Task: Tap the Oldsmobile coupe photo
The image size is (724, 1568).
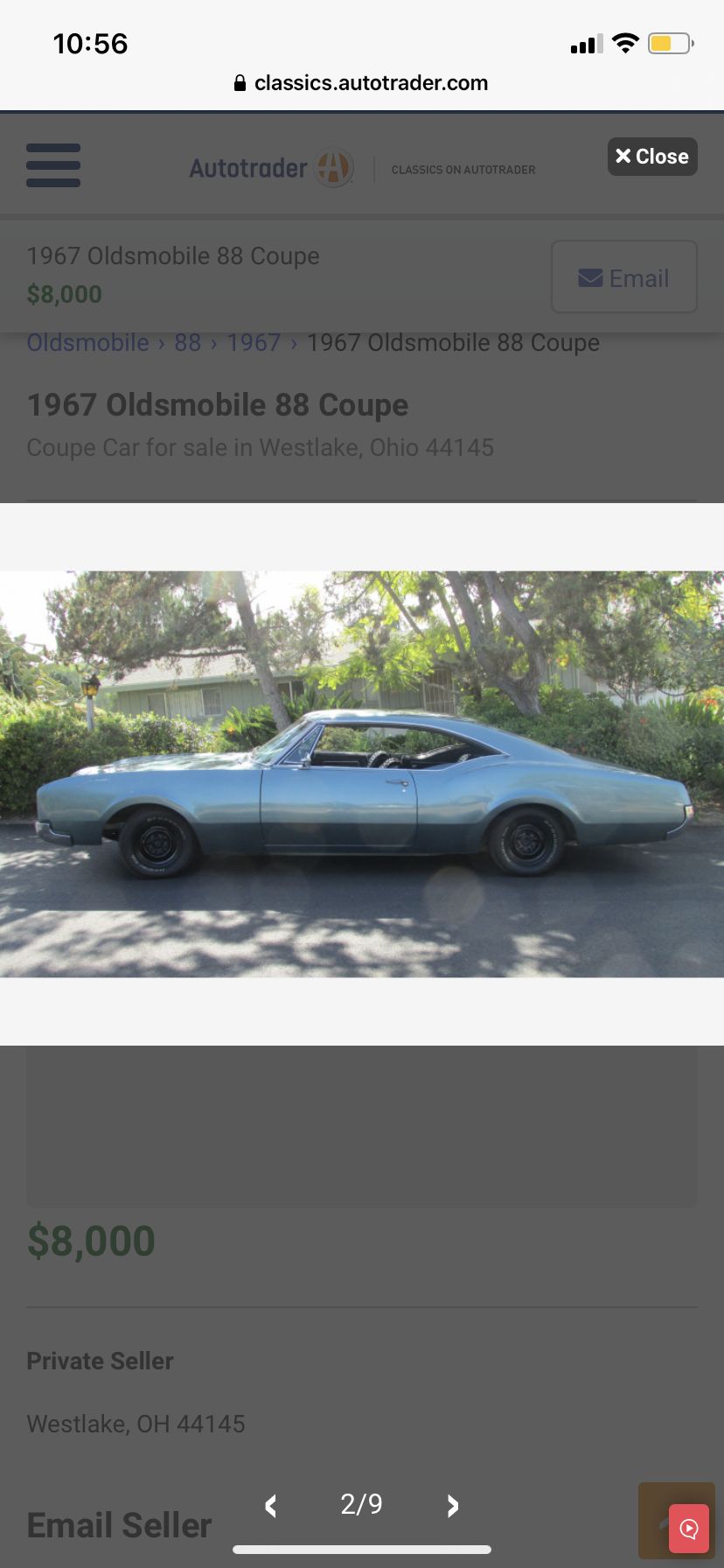Action: click(x=362, y=774)
